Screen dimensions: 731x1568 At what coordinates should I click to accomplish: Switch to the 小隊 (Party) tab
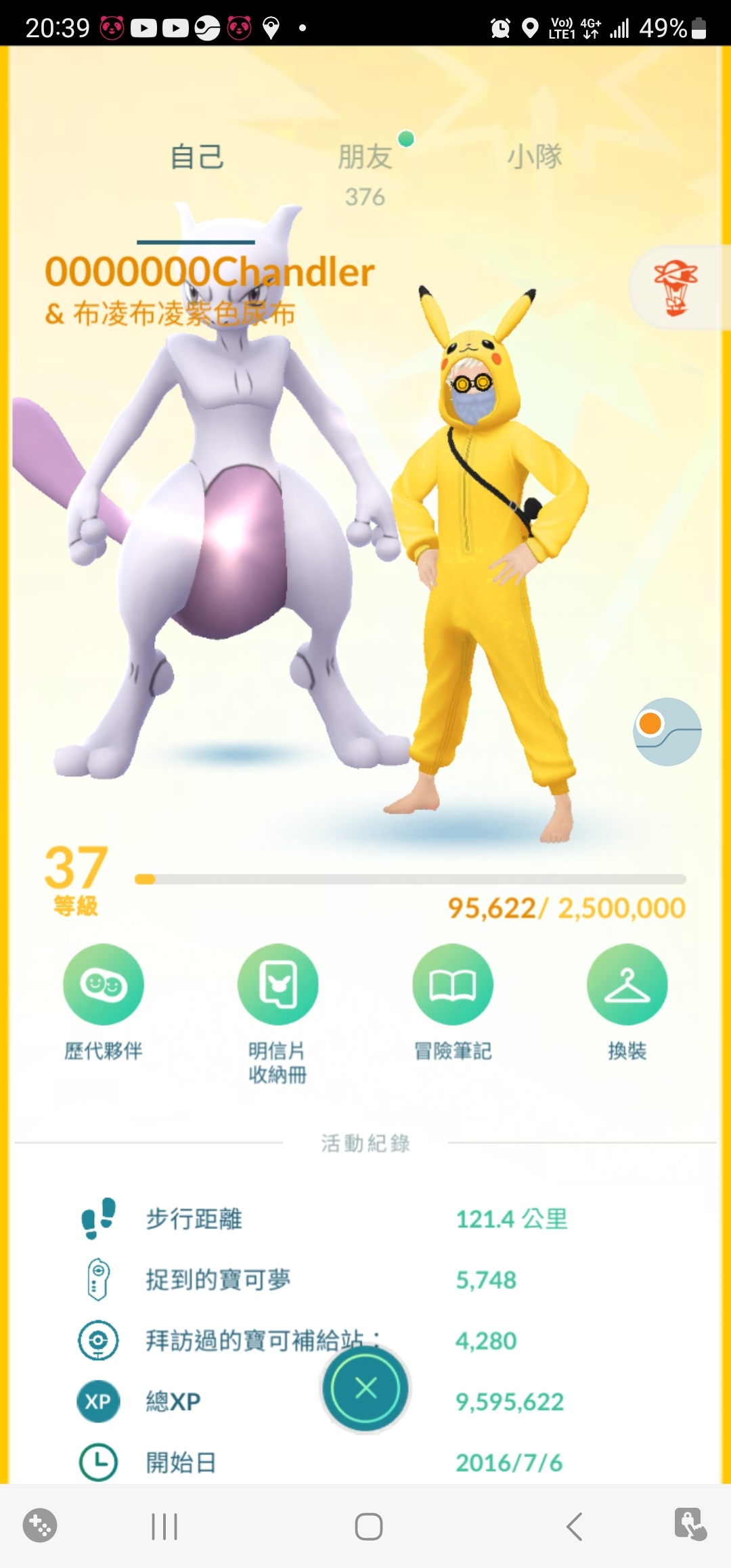coord(535,157)
